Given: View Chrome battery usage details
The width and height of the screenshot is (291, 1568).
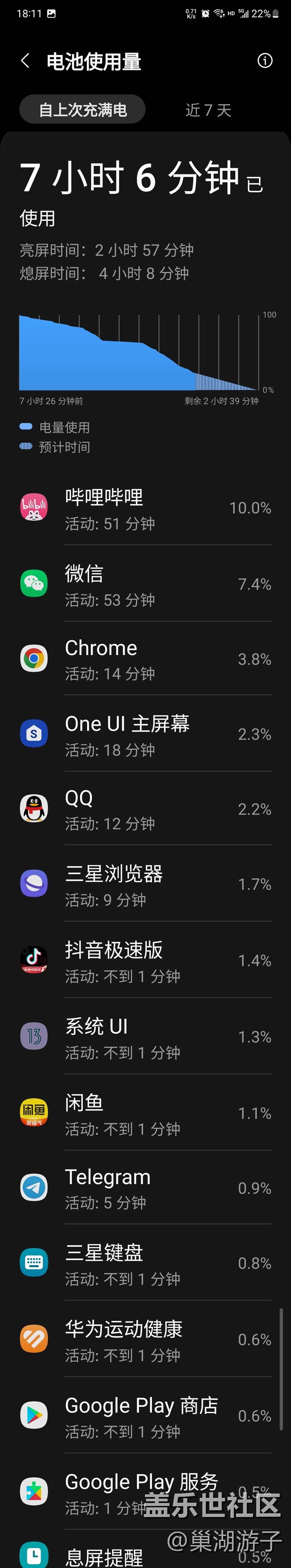Looking at the screenshot, I should pos(145,659).
